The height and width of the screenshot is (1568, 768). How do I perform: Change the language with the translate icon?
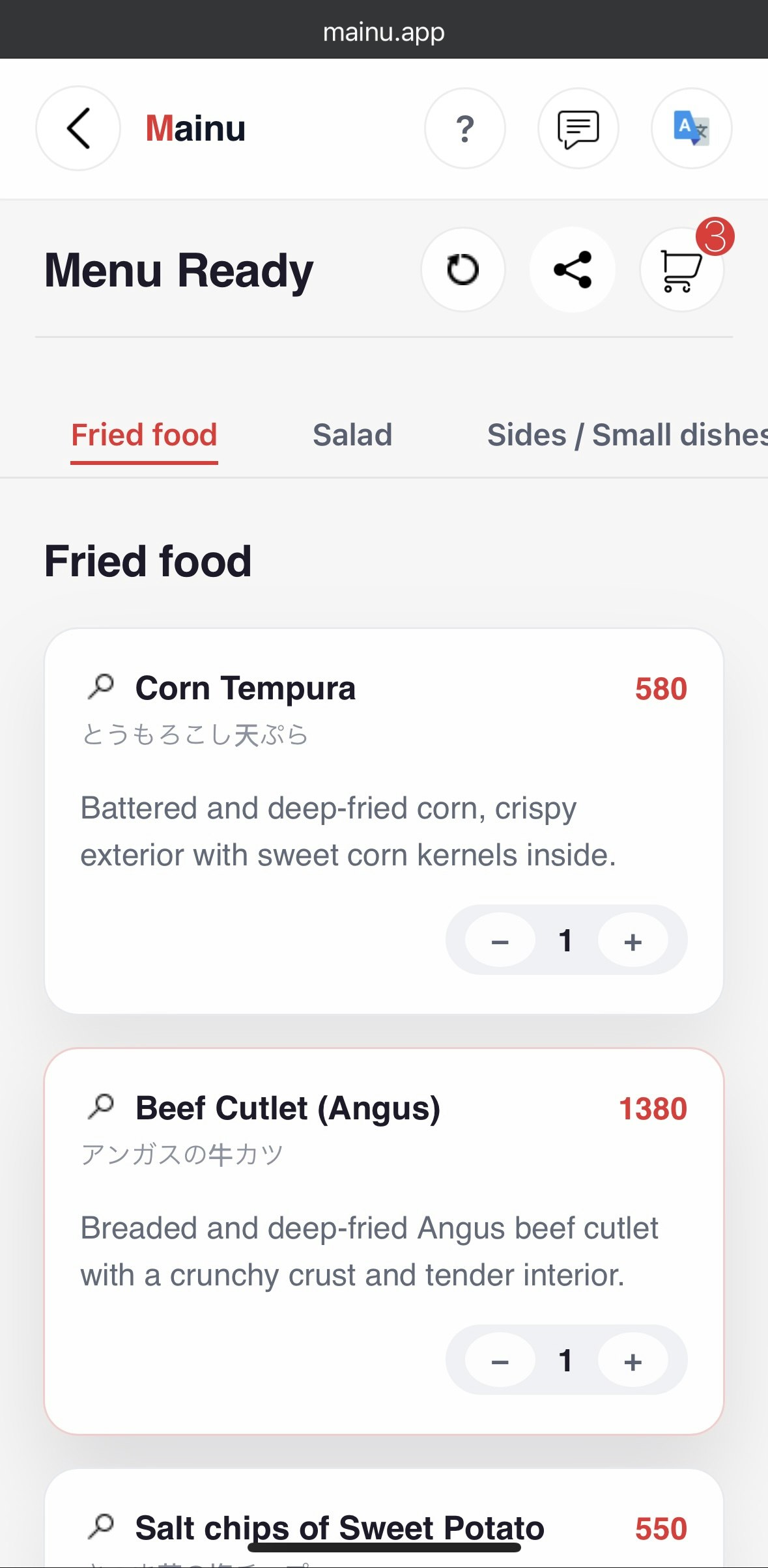[691, 128]
